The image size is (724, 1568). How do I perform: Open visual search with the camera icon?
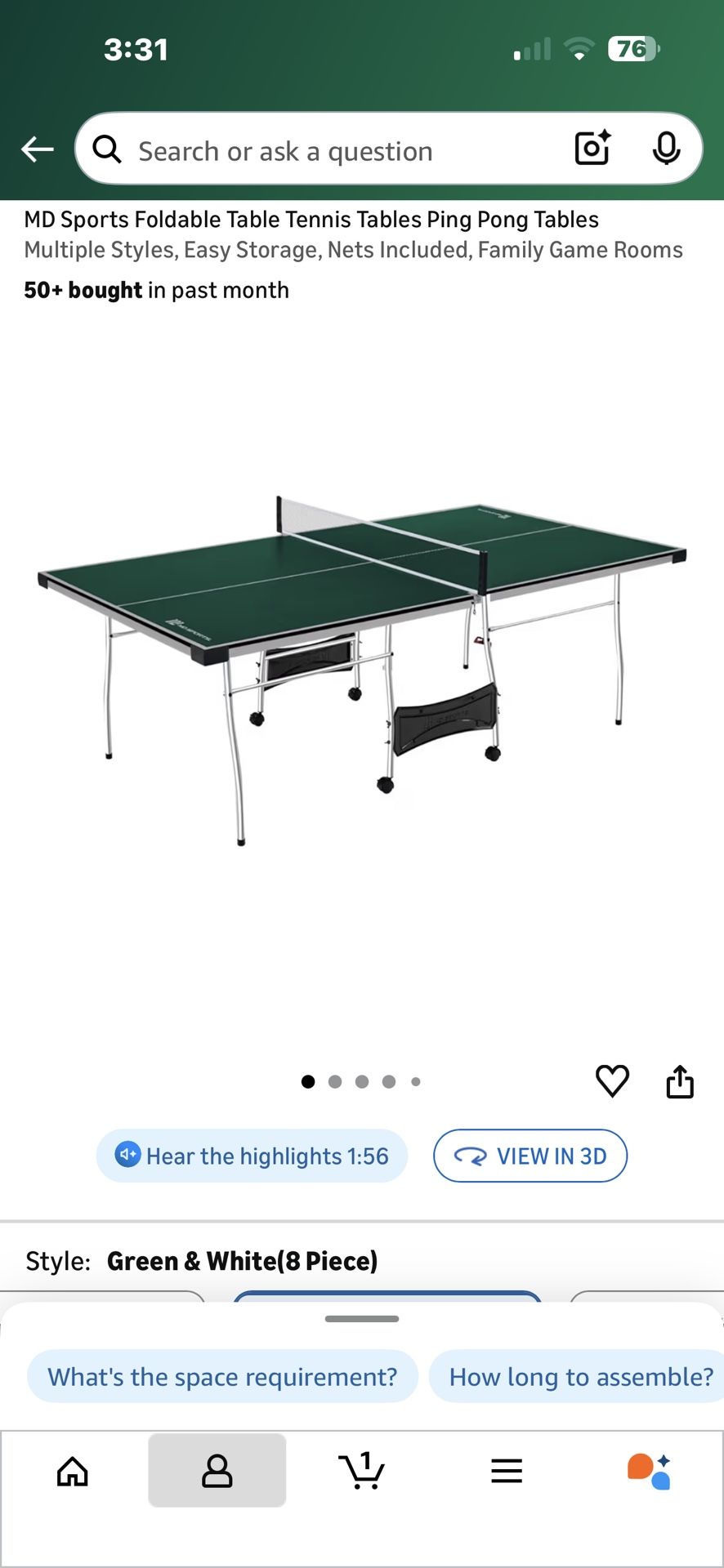[592, 149]
